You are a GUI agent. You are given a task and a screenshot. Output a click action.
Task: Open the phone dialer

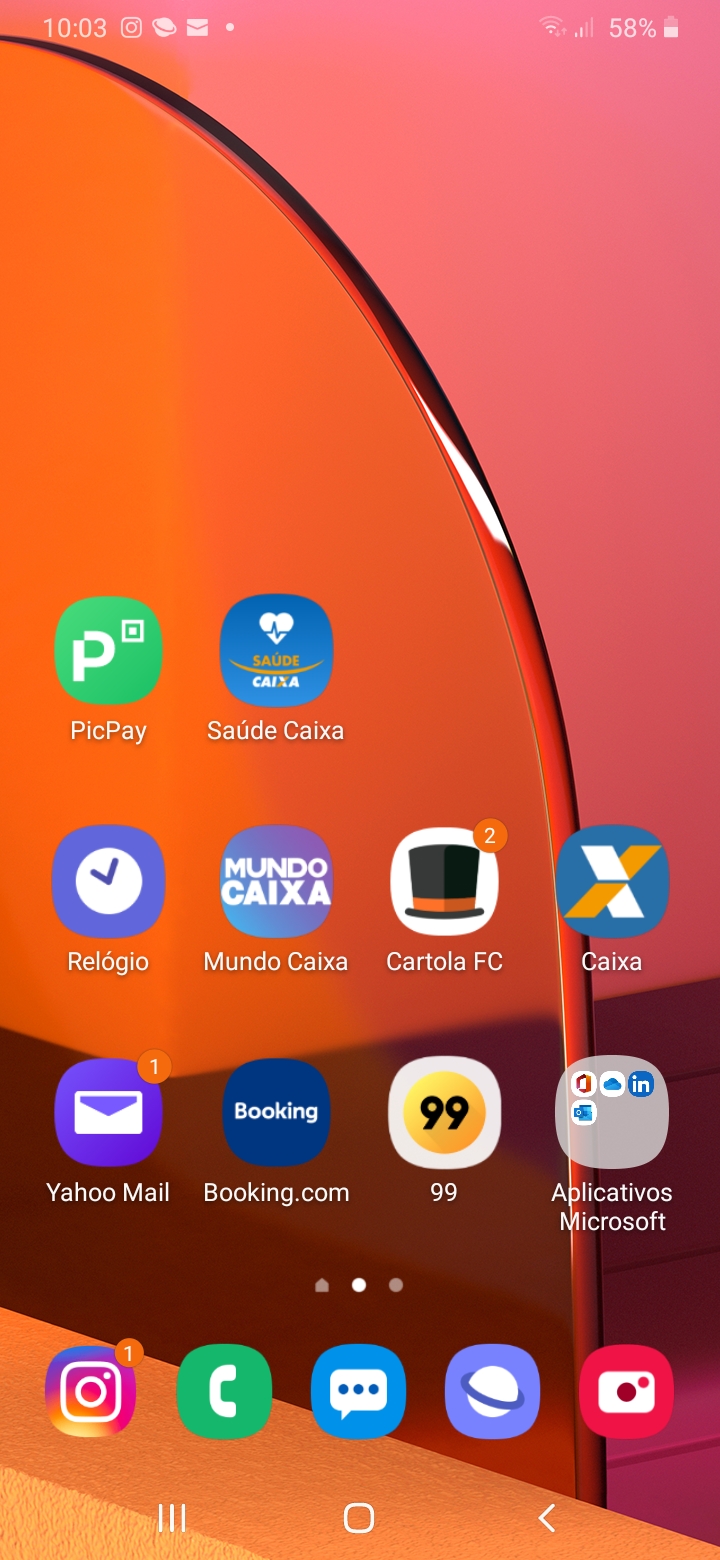[224, 1392]
